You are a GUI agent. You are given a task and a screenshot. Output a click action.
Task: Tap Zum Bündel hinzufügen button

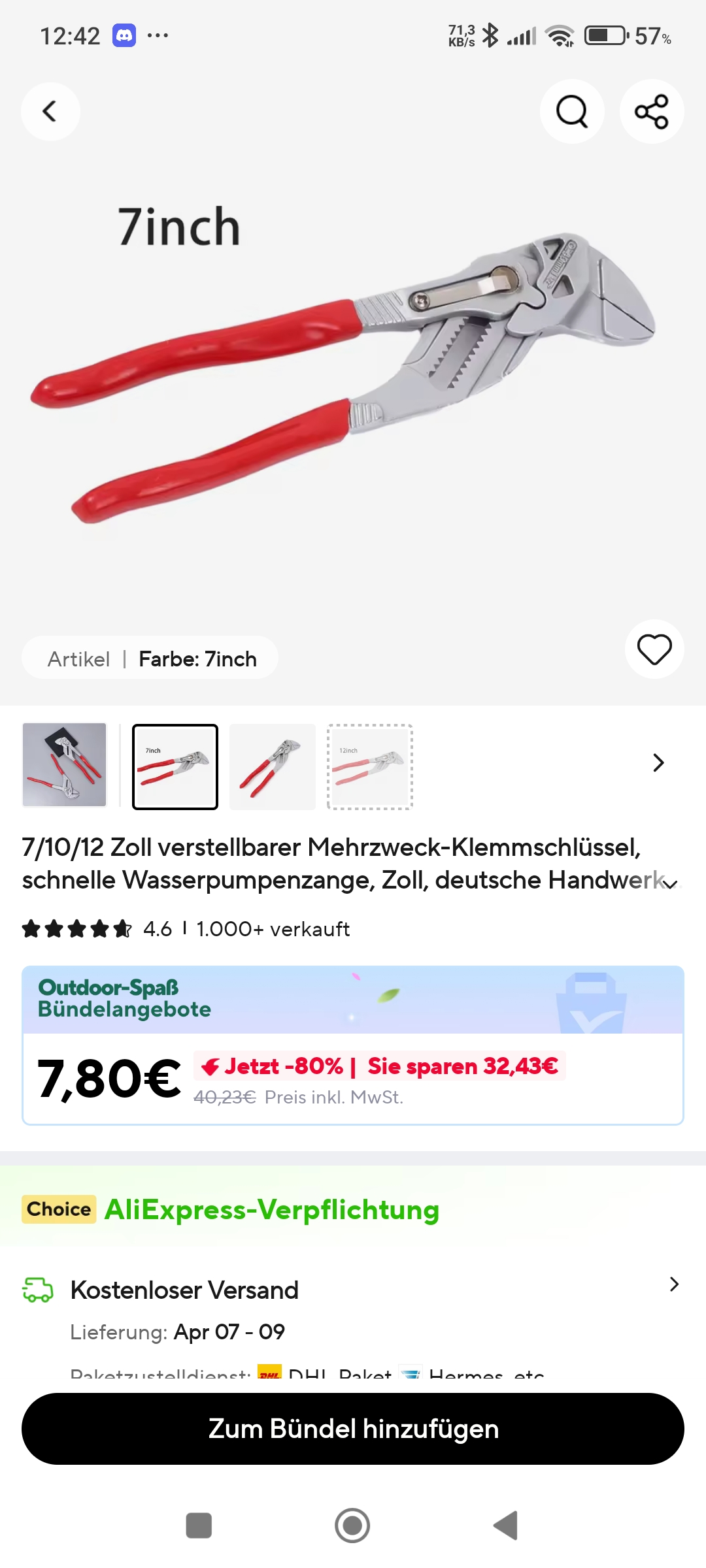click(353, 1429)
